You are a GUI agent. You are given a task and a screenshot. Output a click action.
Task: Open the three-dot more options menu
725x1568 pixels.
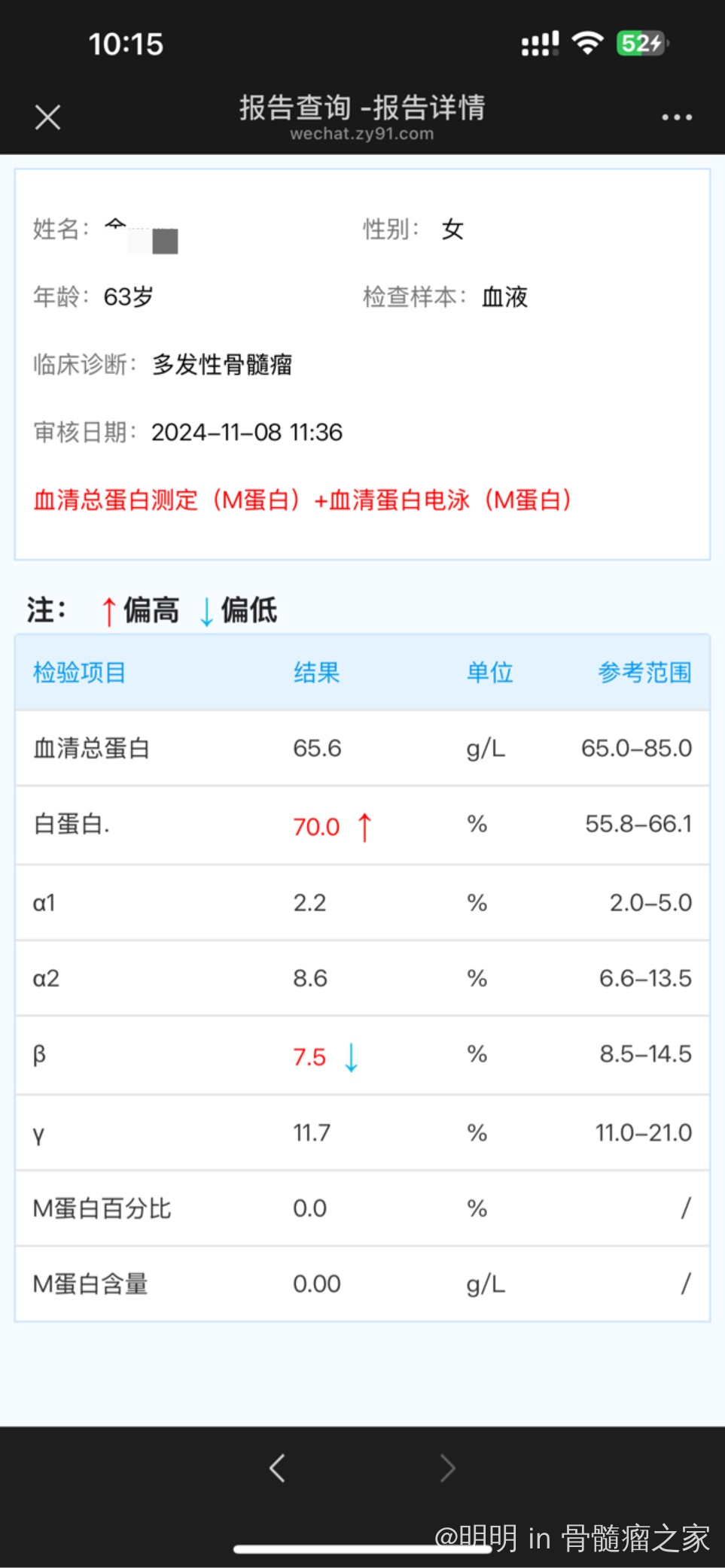[677, 117]
